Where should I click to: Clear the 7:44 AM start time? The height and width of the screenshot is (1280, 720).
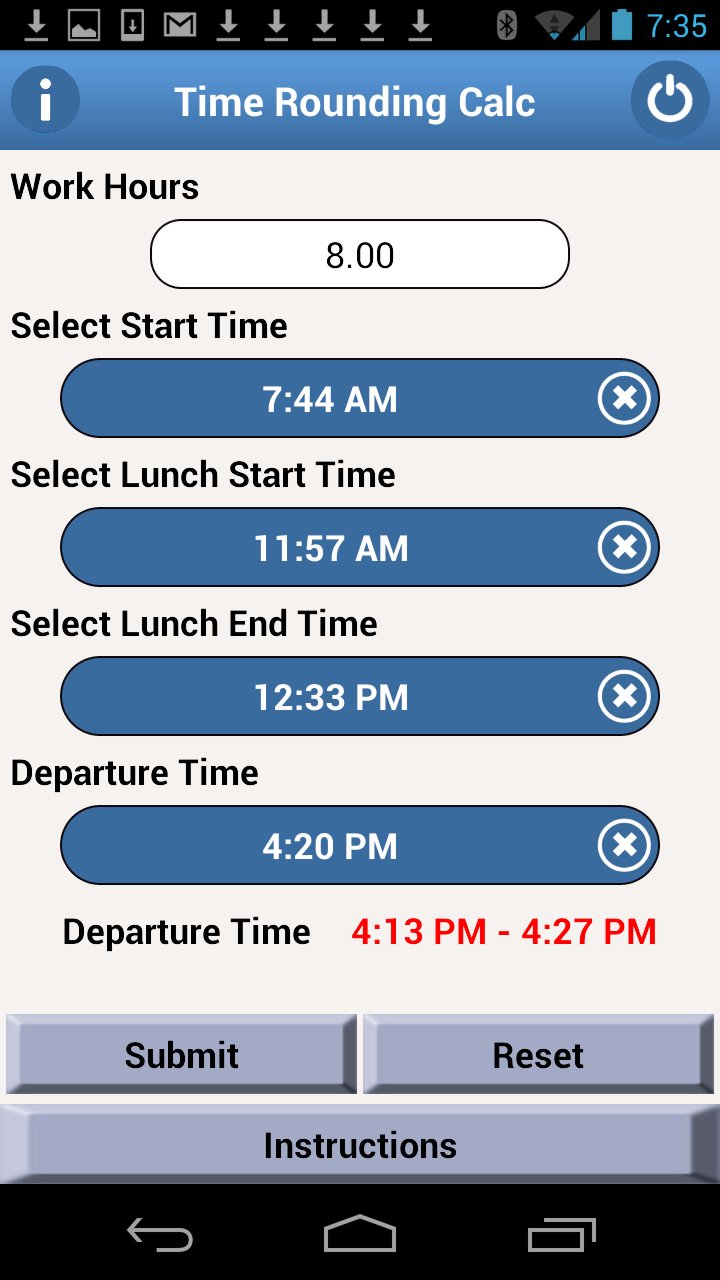pyautogui.click(x=624, y=397)
